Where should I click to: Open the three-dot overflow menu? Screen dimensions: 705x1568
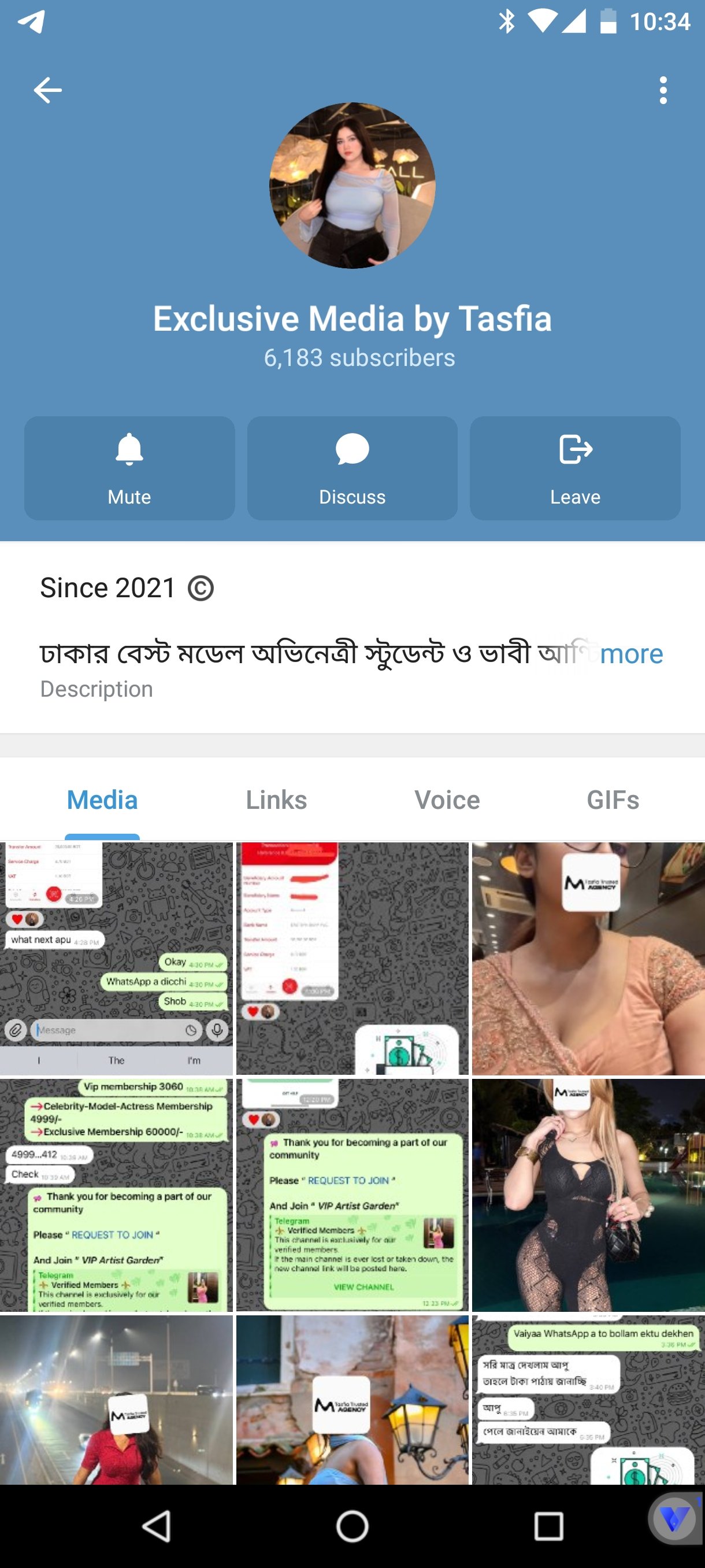(663, 91)
